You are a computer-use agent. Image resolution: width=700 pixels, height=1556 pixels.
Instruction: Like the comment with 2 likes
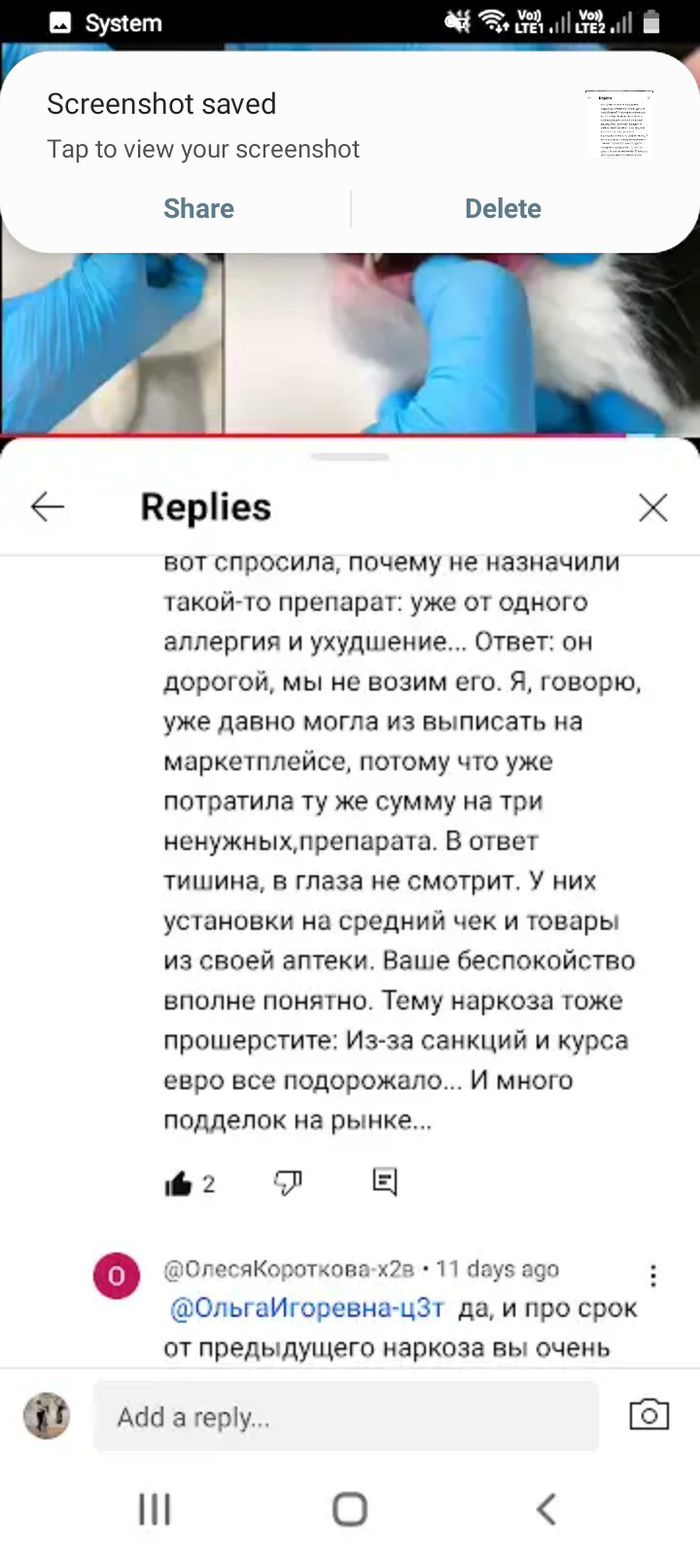(178, 1184)
